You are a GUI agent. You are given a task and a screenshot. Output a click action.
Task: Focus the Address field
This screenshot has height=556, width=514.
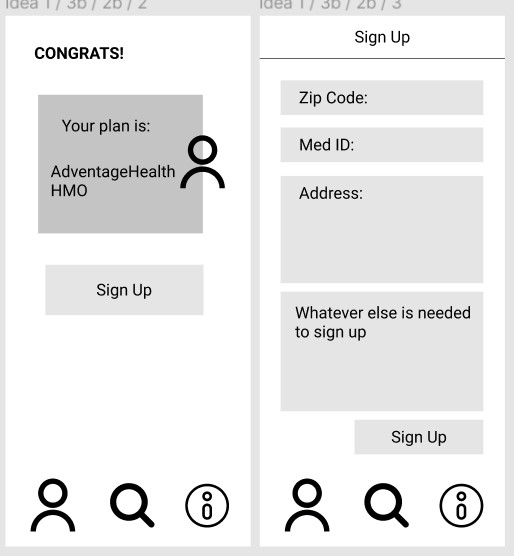pos(382,229)
